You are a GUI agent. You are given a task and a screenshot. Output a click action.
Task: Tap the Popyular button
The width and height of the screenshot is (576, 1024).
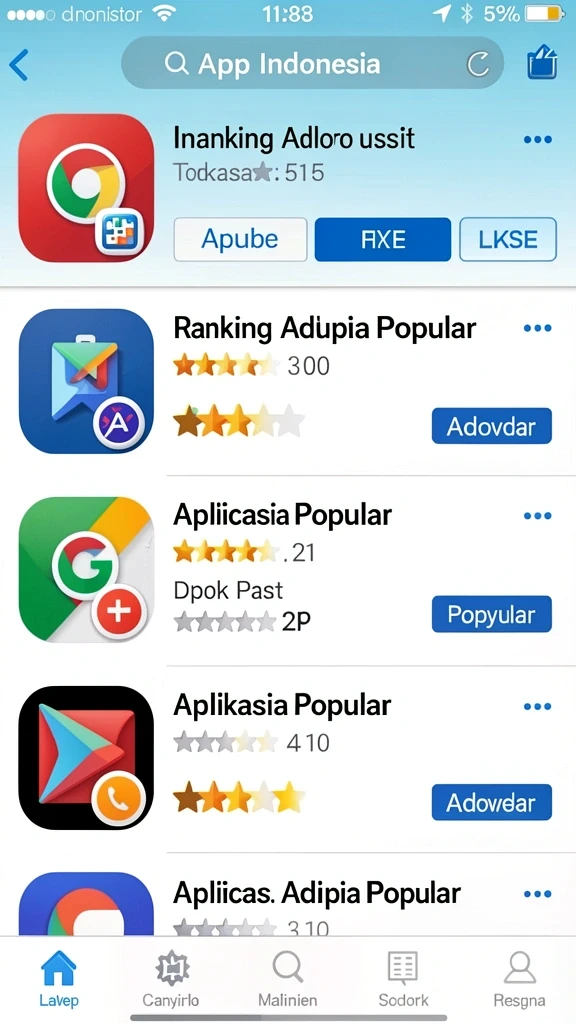492,615
